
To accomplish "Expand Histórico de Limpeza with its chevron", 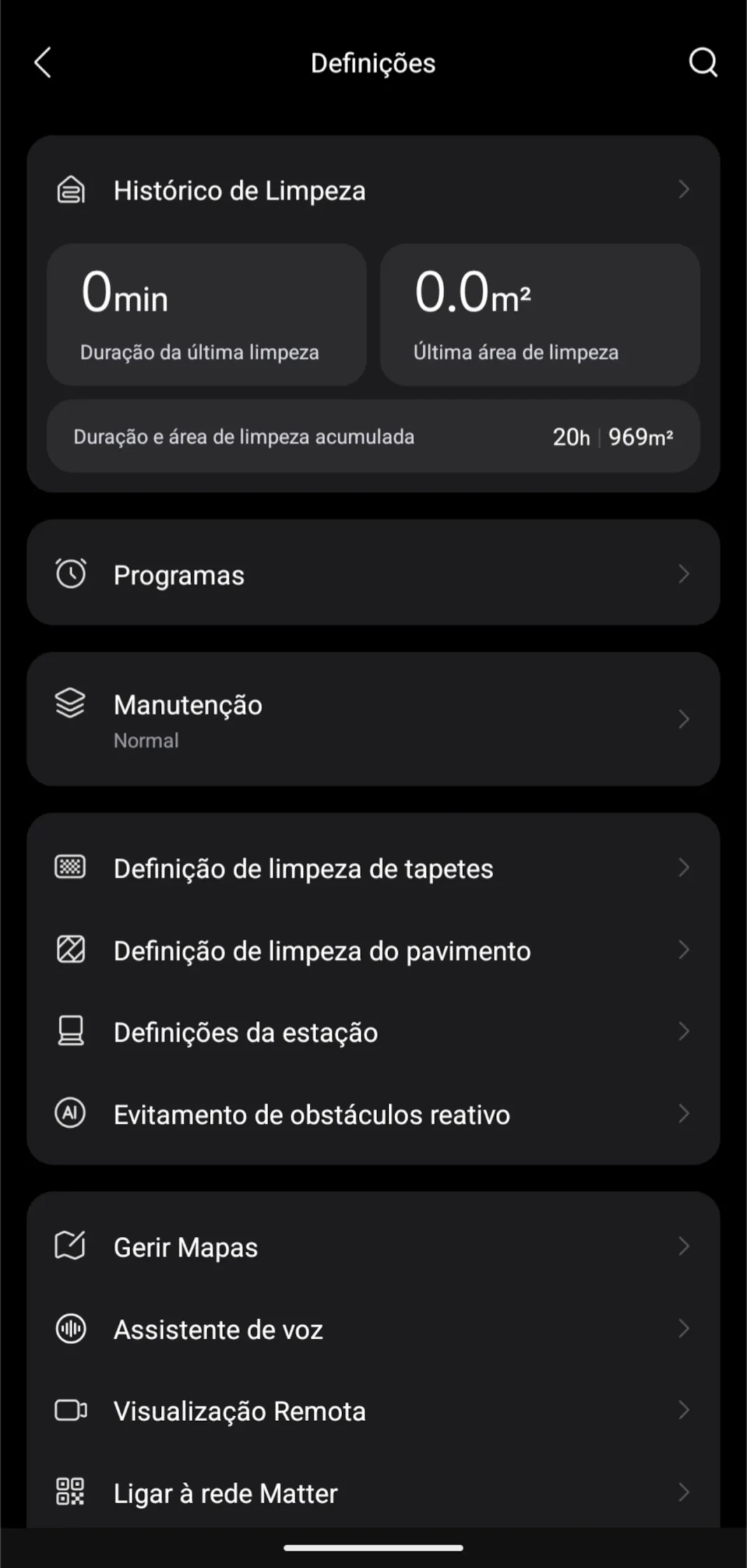I will (683, 190).
